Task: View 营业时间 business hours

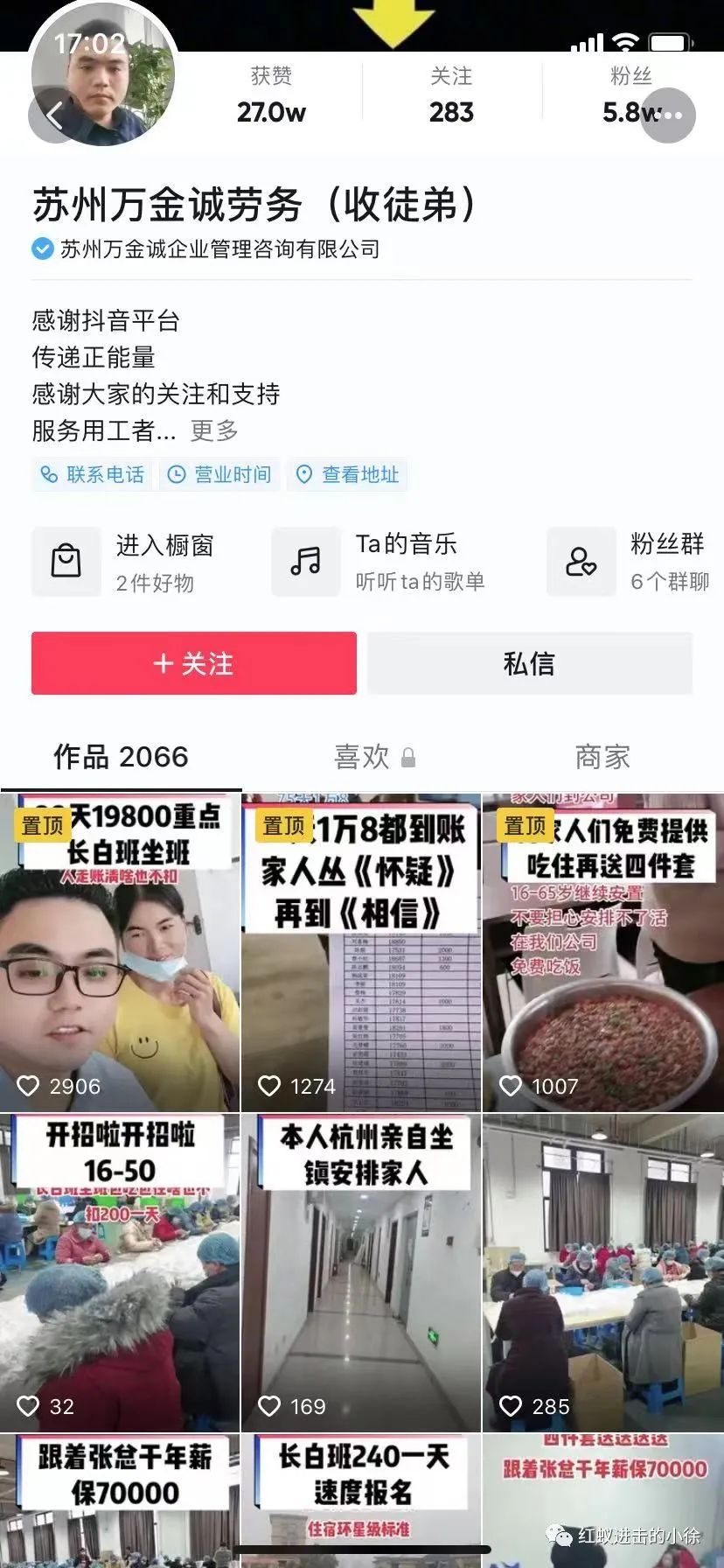Action: tap(220, 475)
